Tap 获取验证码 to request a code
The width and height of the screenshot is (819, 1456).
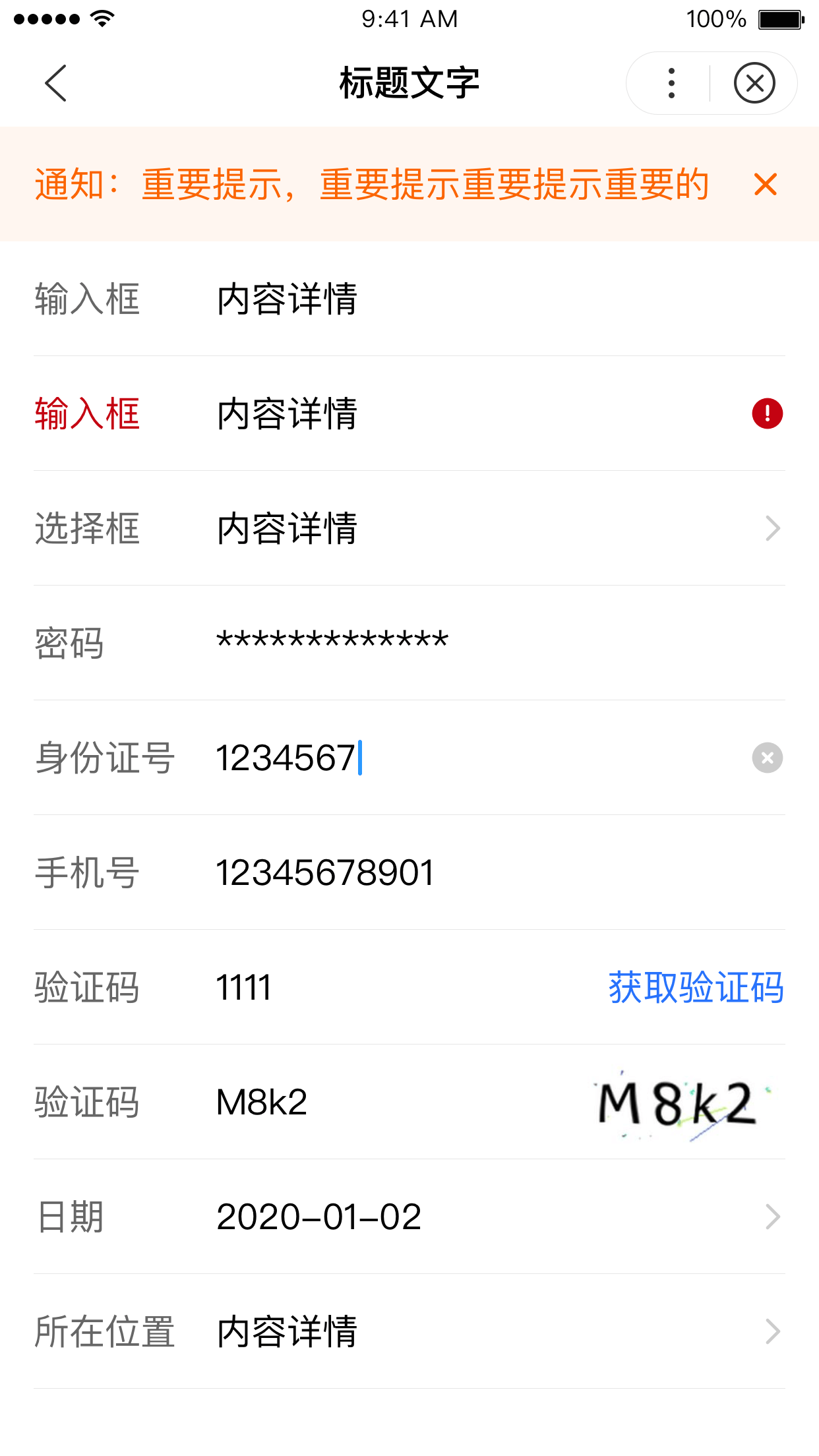[696, 987]
